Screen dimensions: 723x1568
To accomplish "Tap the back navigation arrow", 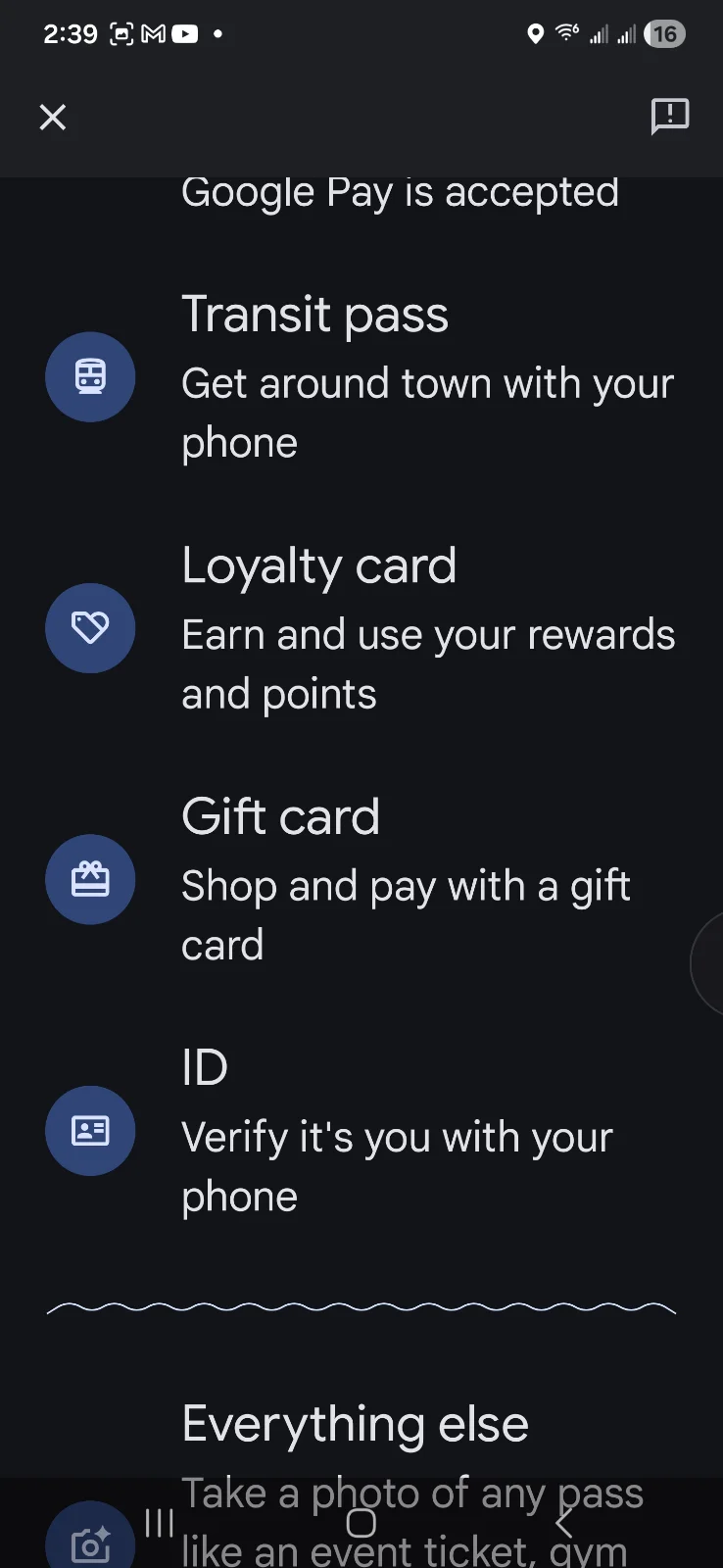I will tap(563, 1522).
